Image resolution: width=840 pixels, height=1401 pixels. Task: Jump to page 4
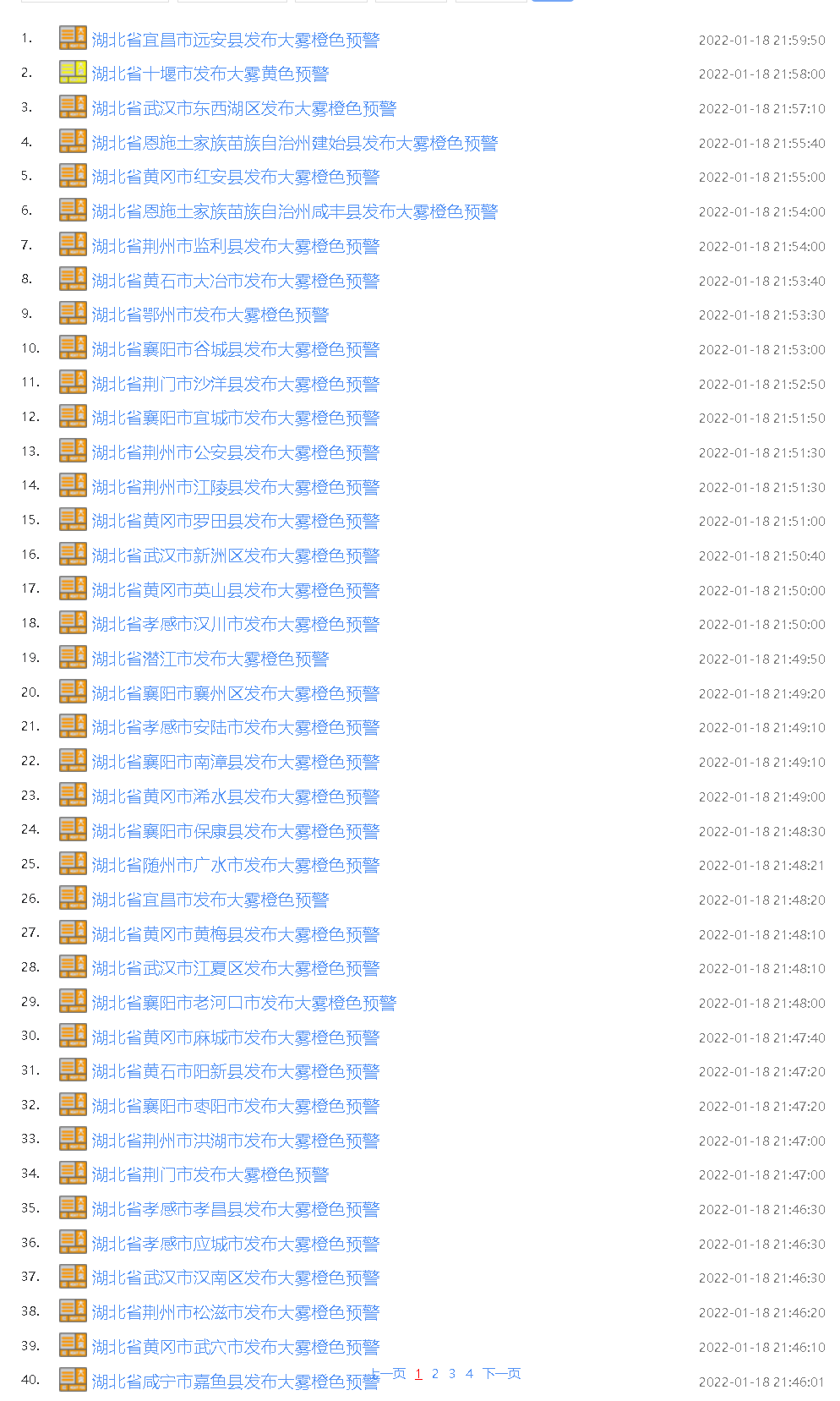click(x=469, y=1374)
